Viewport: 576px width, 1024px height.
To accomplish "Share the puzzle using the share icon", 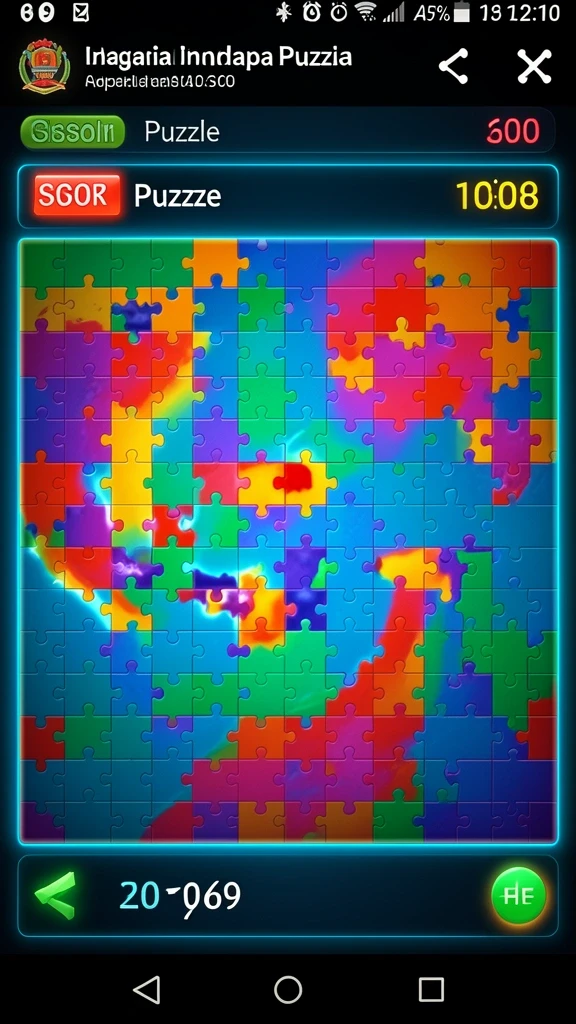I will coord(453,66).
